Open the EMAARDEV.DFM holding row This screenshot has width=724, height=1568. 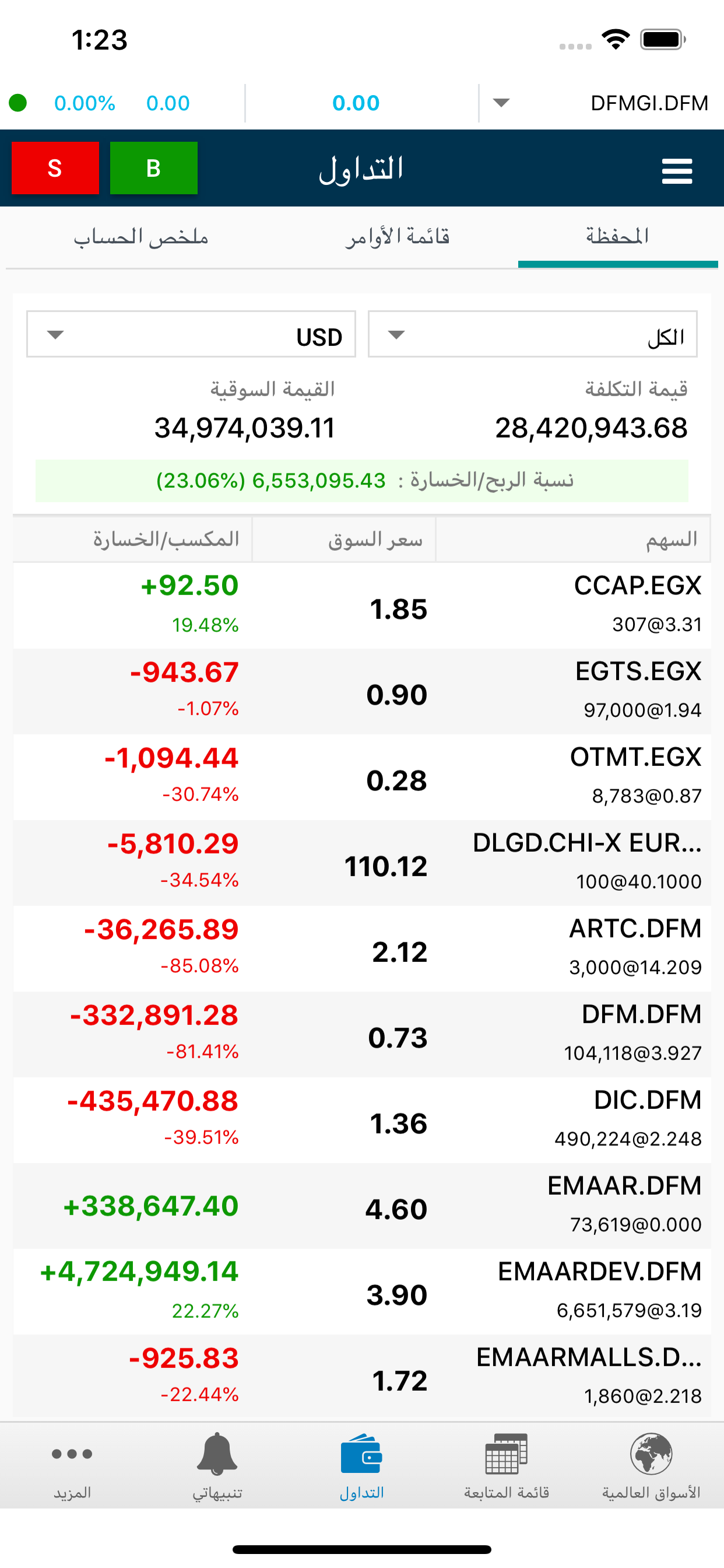(362, 1291)
